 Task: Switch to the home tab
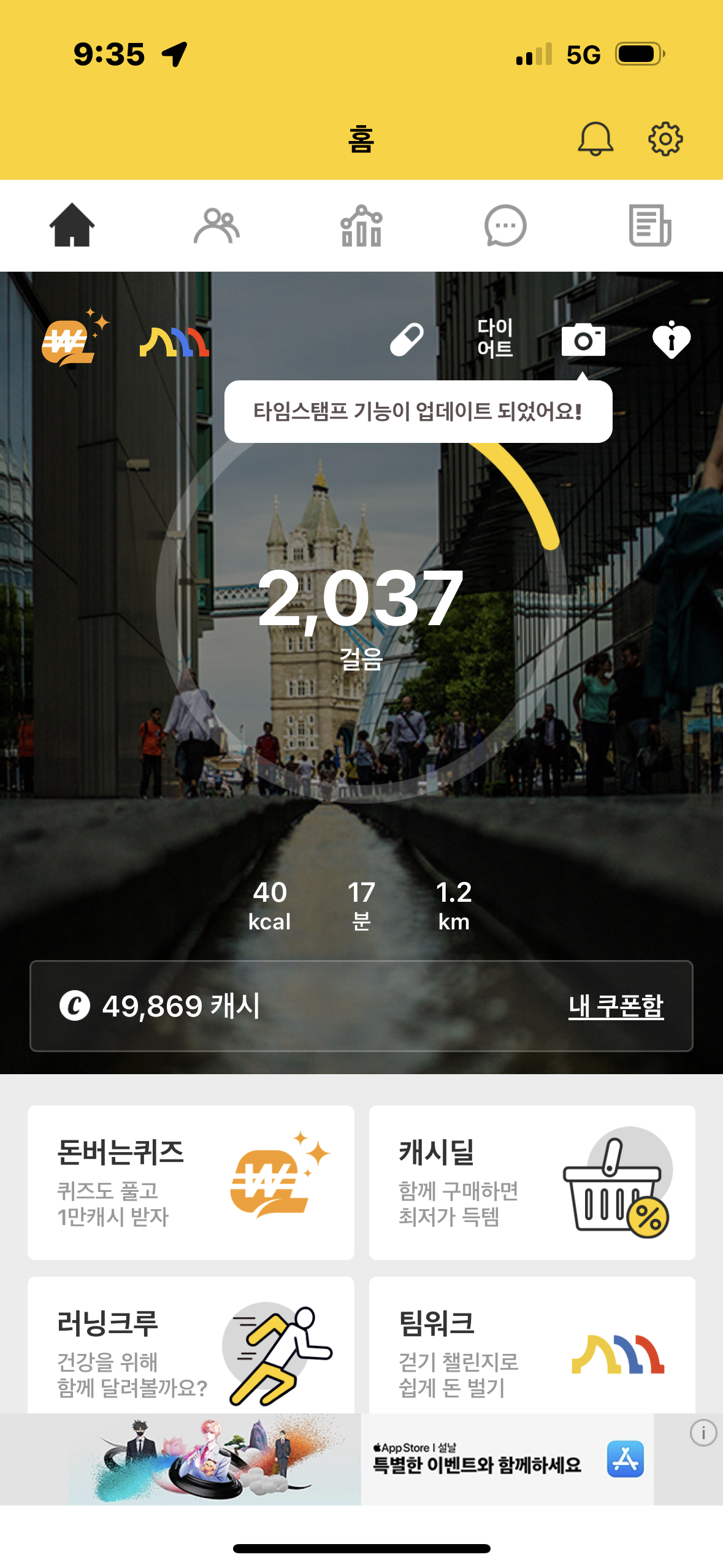click(x=72, y=225)
